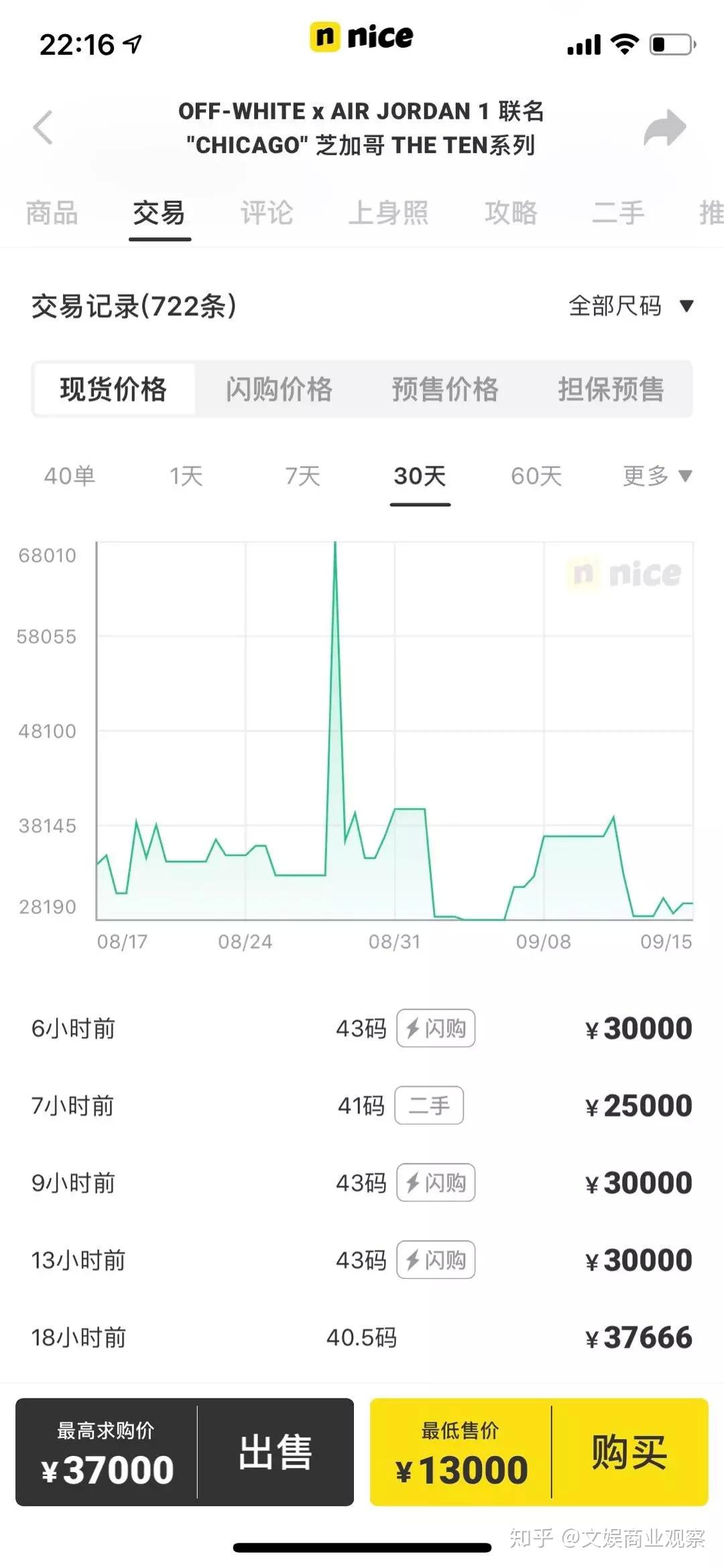724x1568 pixels.
Task: Select the 7天 time range
Action: [x=302, y=476]
